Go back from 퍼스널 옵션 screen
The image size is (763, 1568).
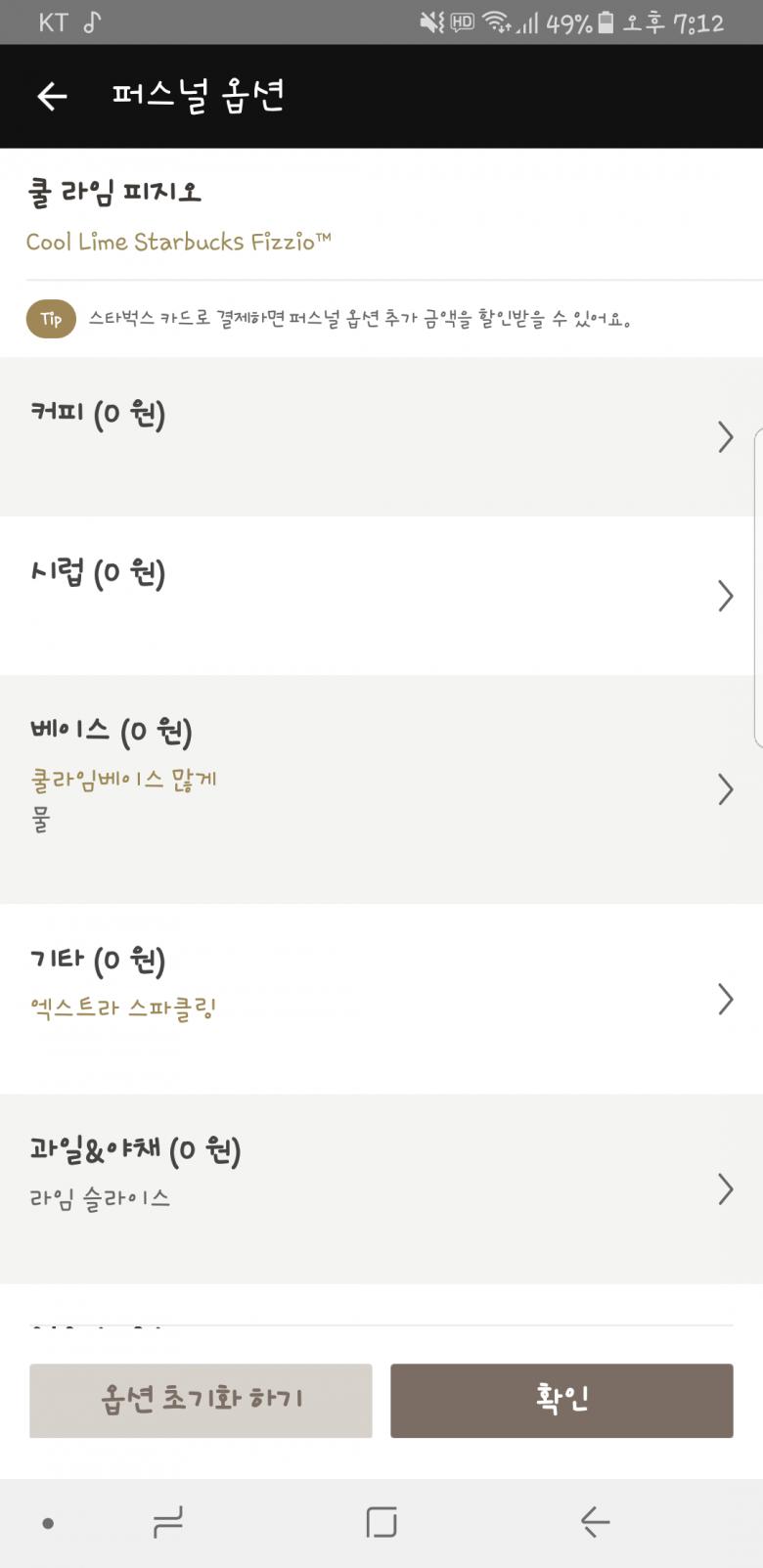click(x=52, y=96)
